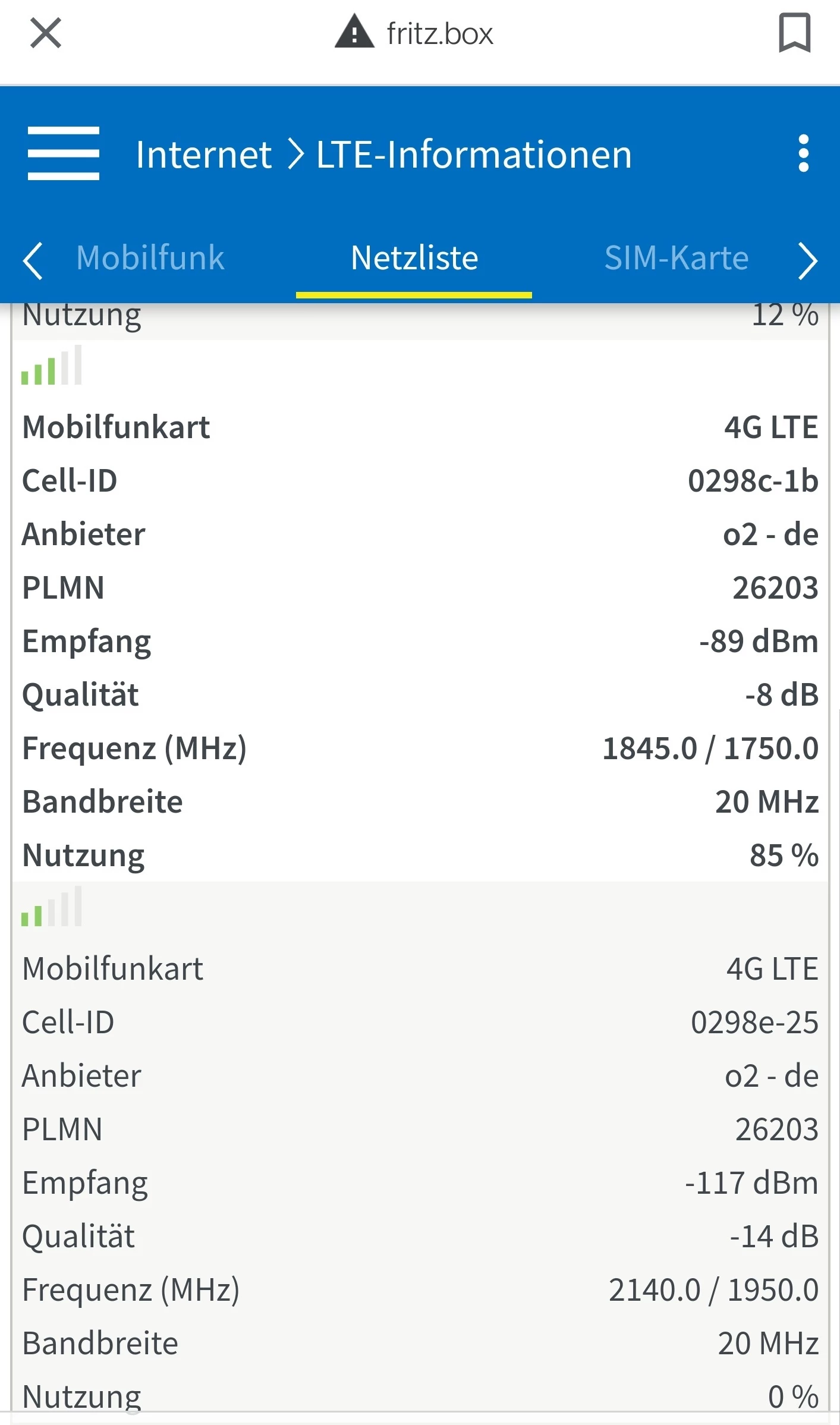Image resolution: width=840 pixels, height=1425 pixels.
Task: Open the three-dot overflow menu
Action: tap(803, 153)
